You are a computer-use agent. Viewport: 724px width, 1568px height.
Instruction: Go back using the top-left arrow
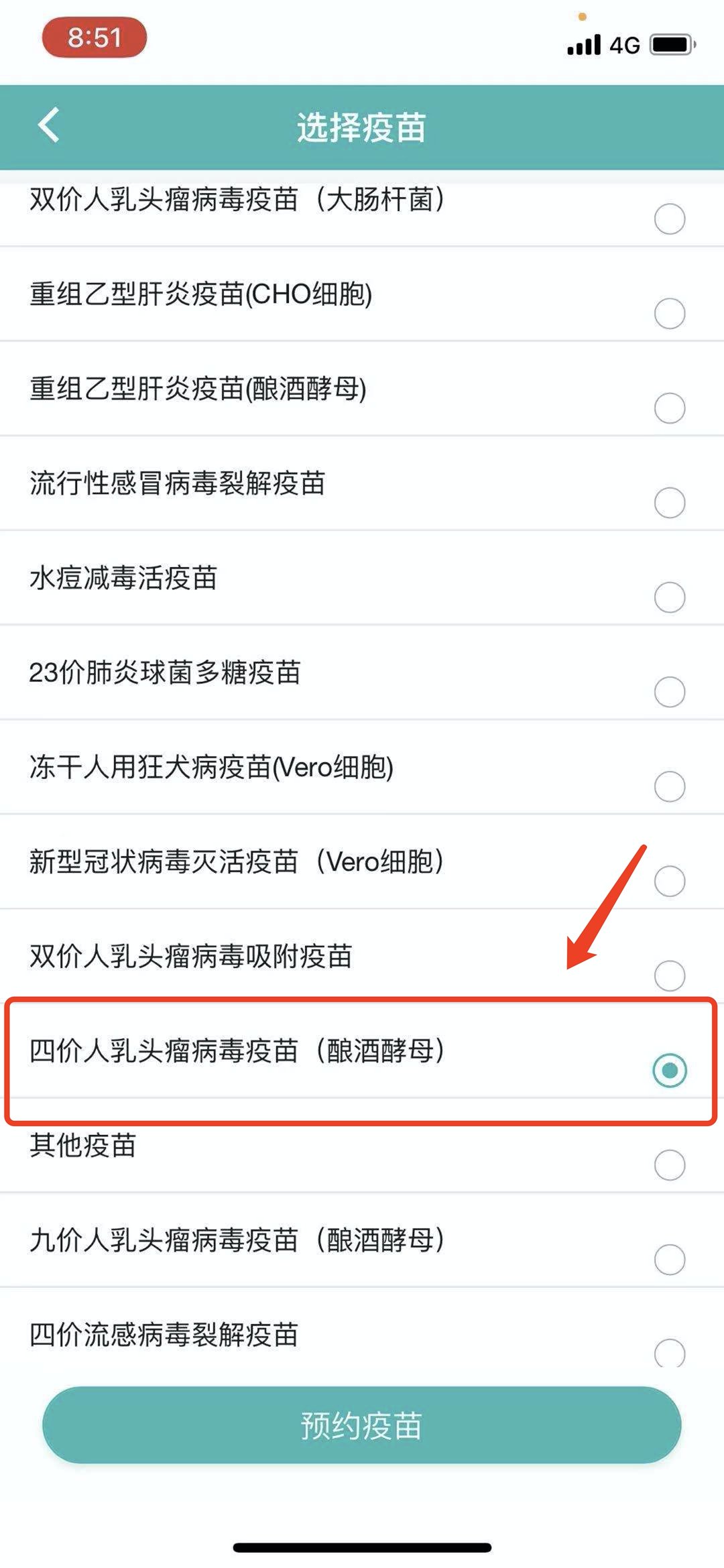tap(48, 125)
